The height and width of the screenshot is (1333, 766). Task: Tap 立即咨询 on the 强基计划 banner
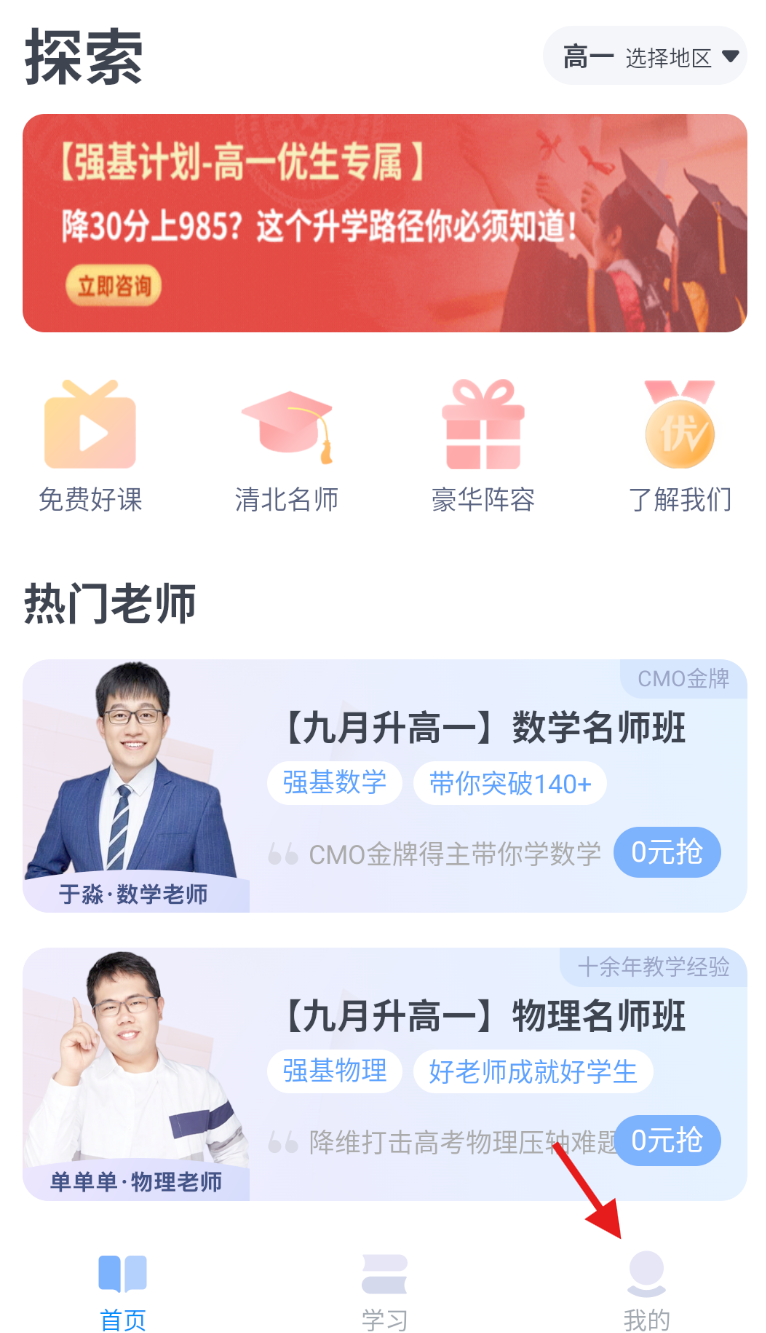(x=114, y=287)
